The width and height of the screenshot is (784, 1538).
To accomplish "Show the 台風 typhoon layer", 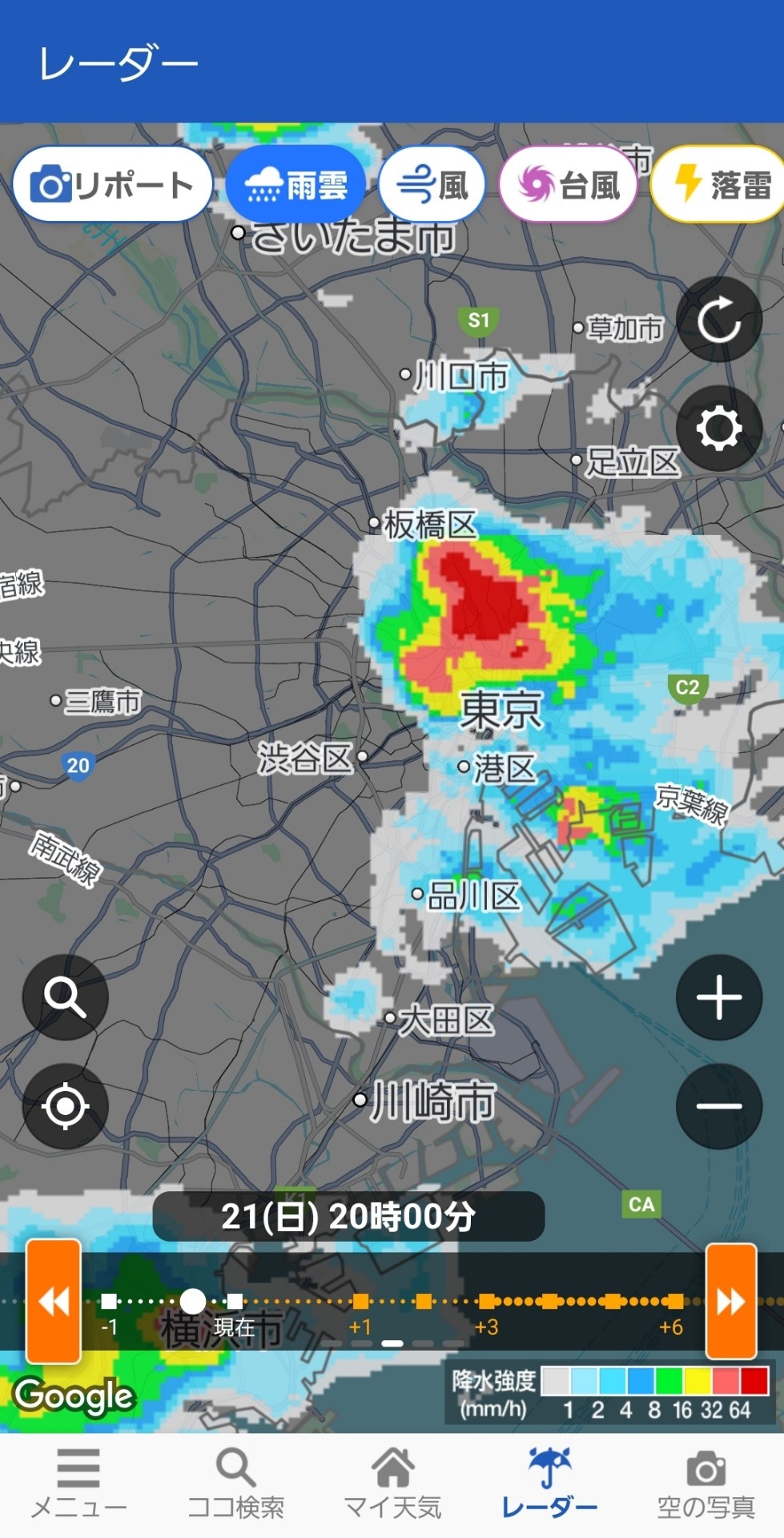I will pos(568,185).
